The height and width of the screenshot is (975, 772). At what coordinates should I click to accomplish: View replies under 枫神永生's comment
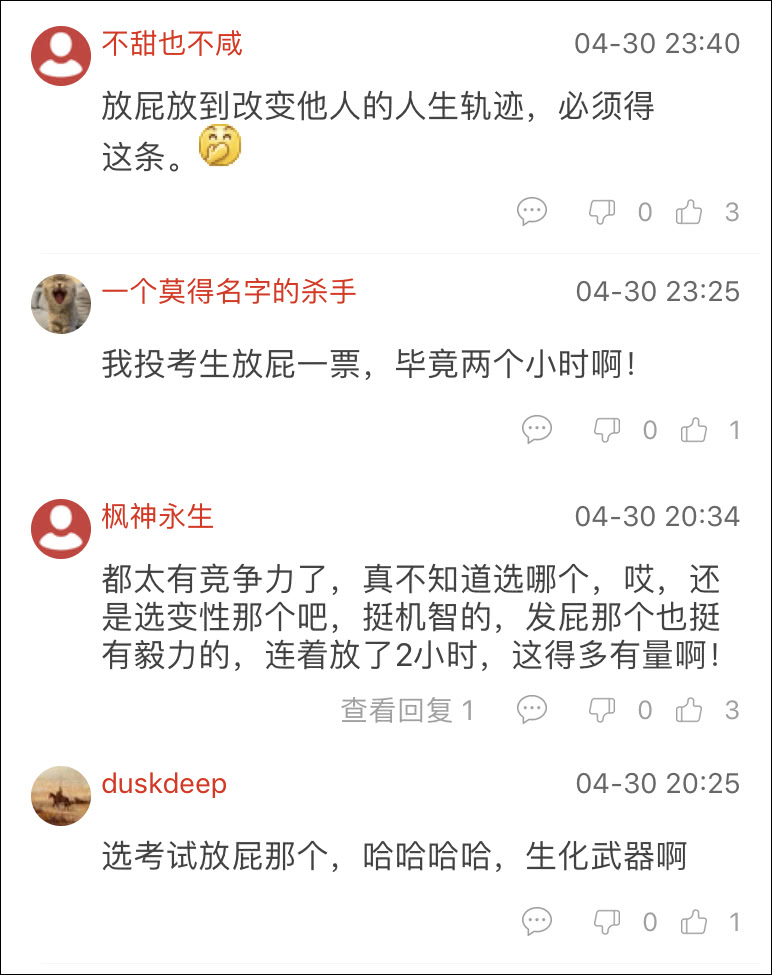point(407,710)
